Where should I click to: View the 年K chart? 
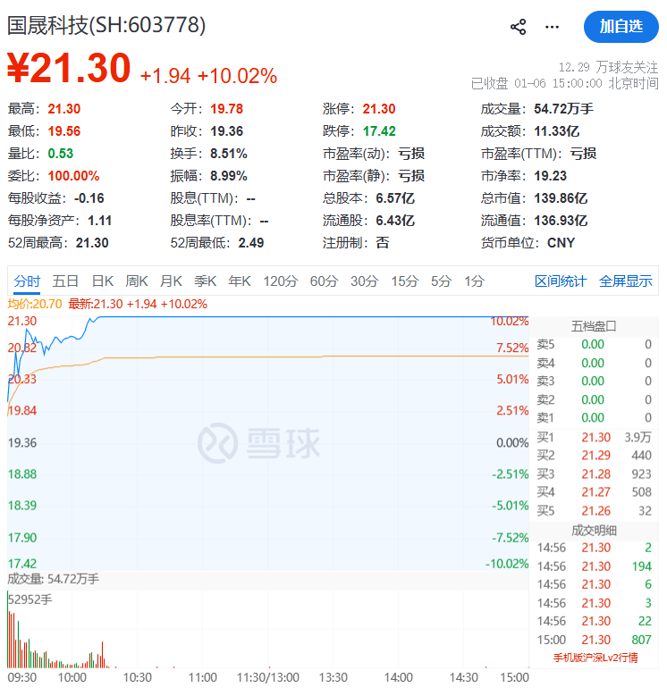pyautogui.click(x=239, y=281)
